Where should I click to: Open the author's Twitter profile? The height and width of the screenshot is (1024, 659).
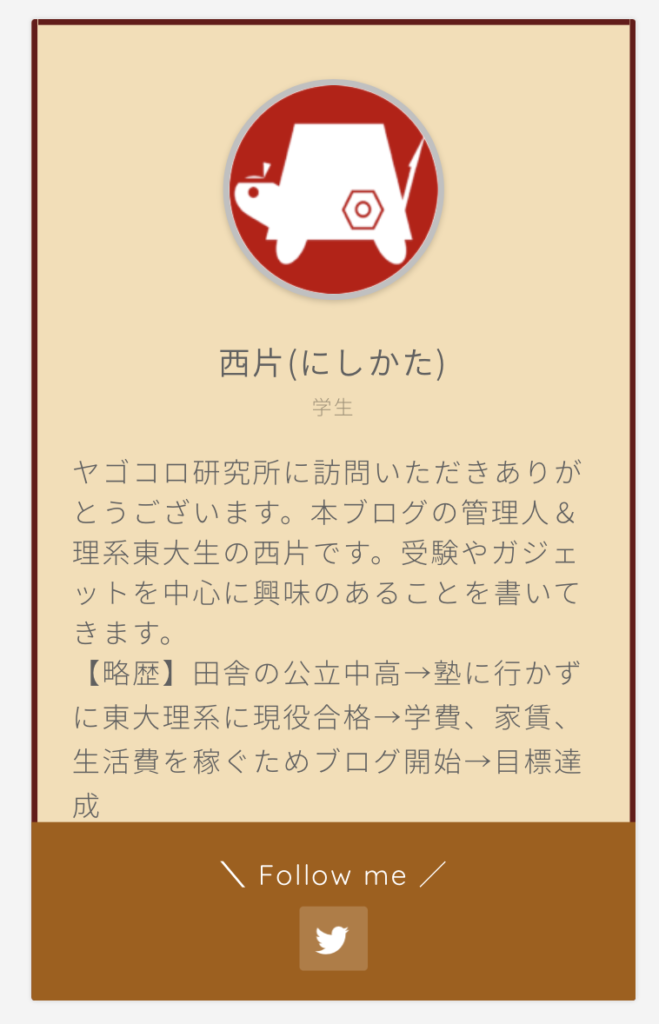pos(333,938)
